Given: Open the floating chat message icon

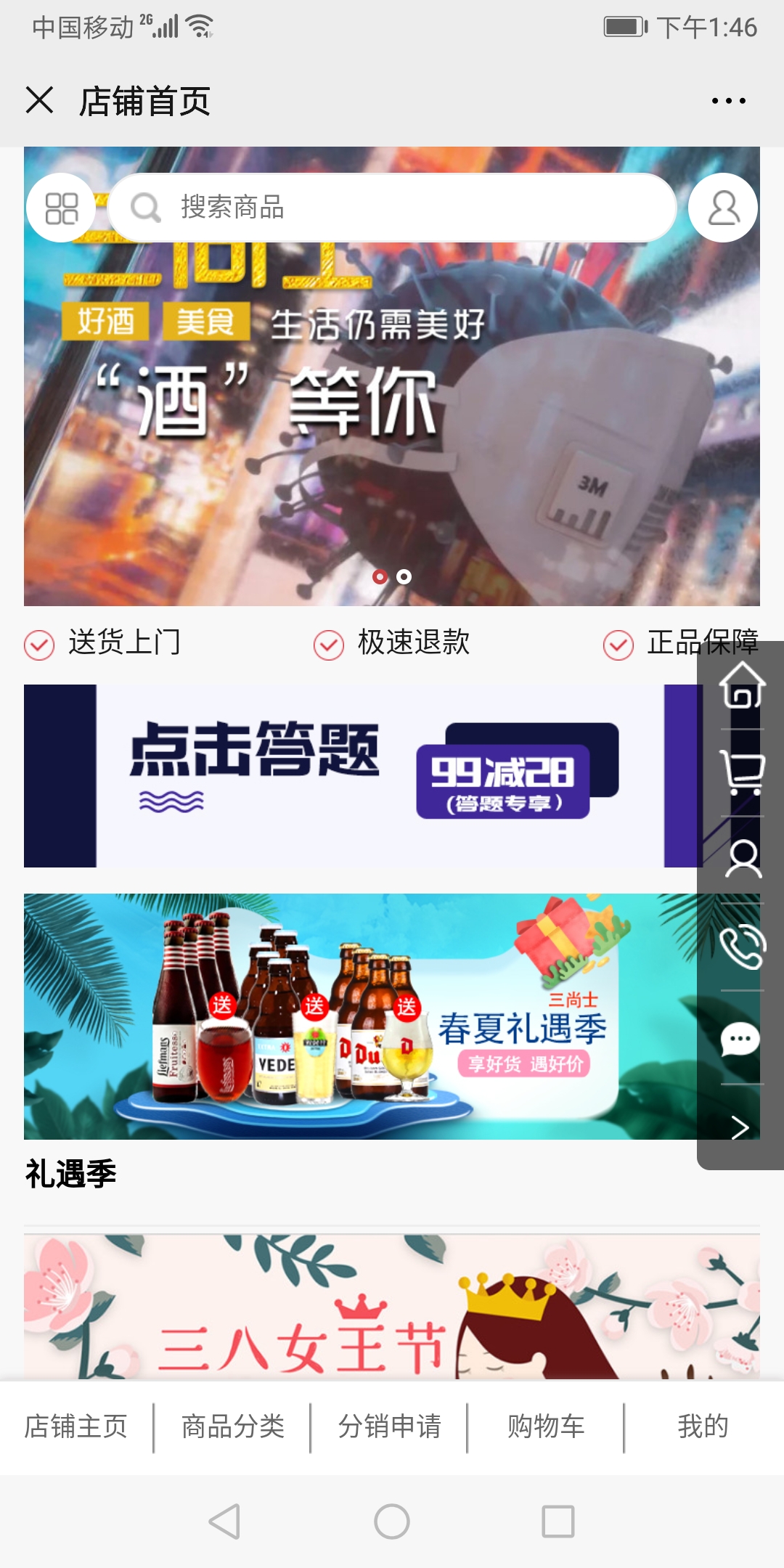Looking at the screenshot, I should pyautogui.click(x=741, y=1039).
